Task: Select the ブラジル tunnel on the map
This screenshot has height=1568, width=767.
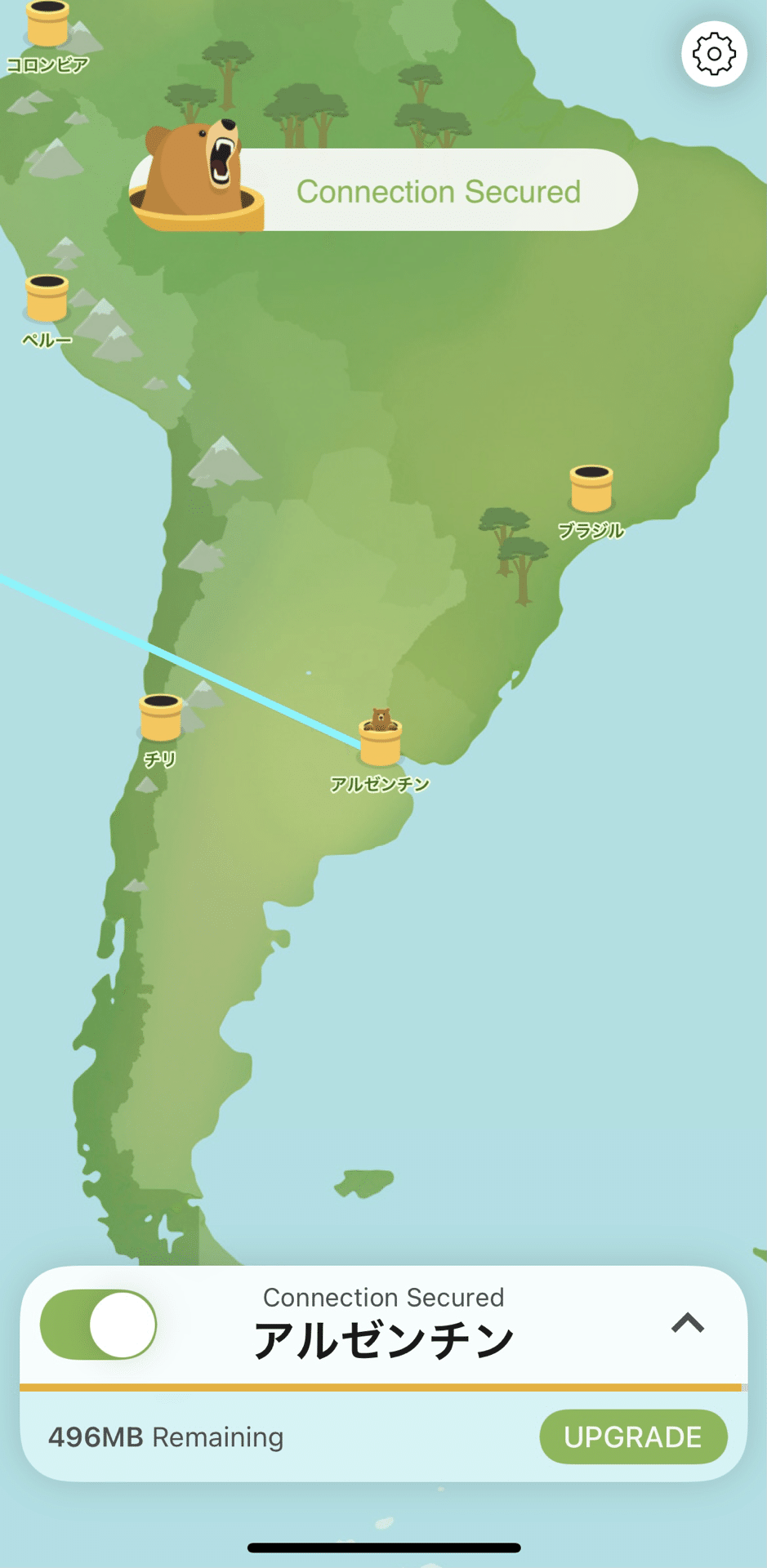Action: (x=591, y=488)
